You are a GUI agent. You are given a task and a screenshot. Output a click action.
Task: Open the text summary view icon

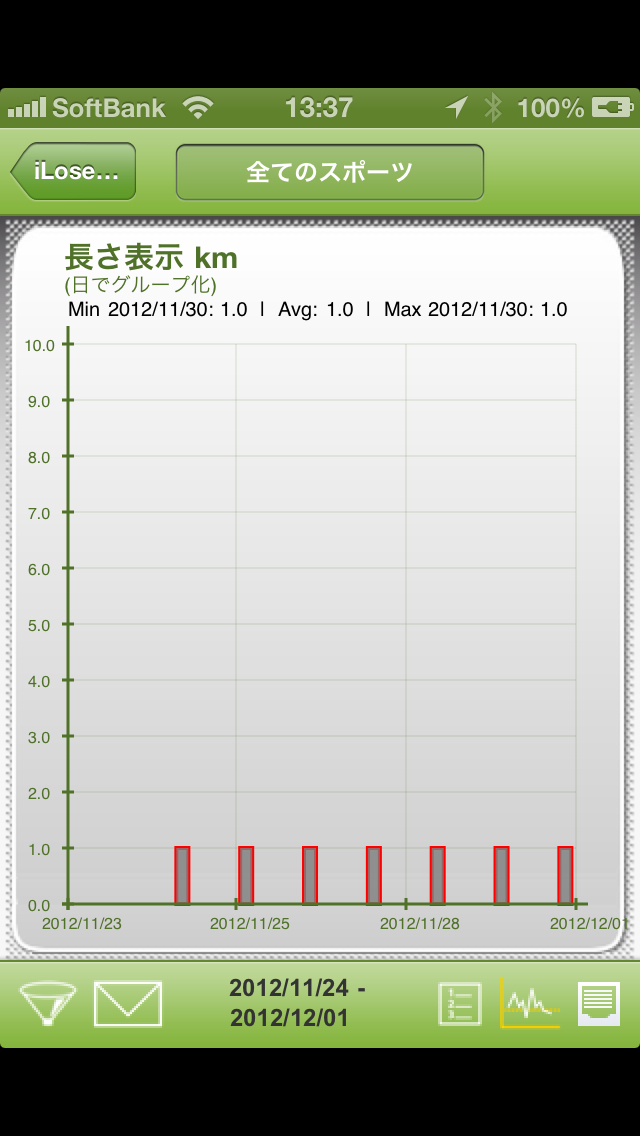[599, 1004]
